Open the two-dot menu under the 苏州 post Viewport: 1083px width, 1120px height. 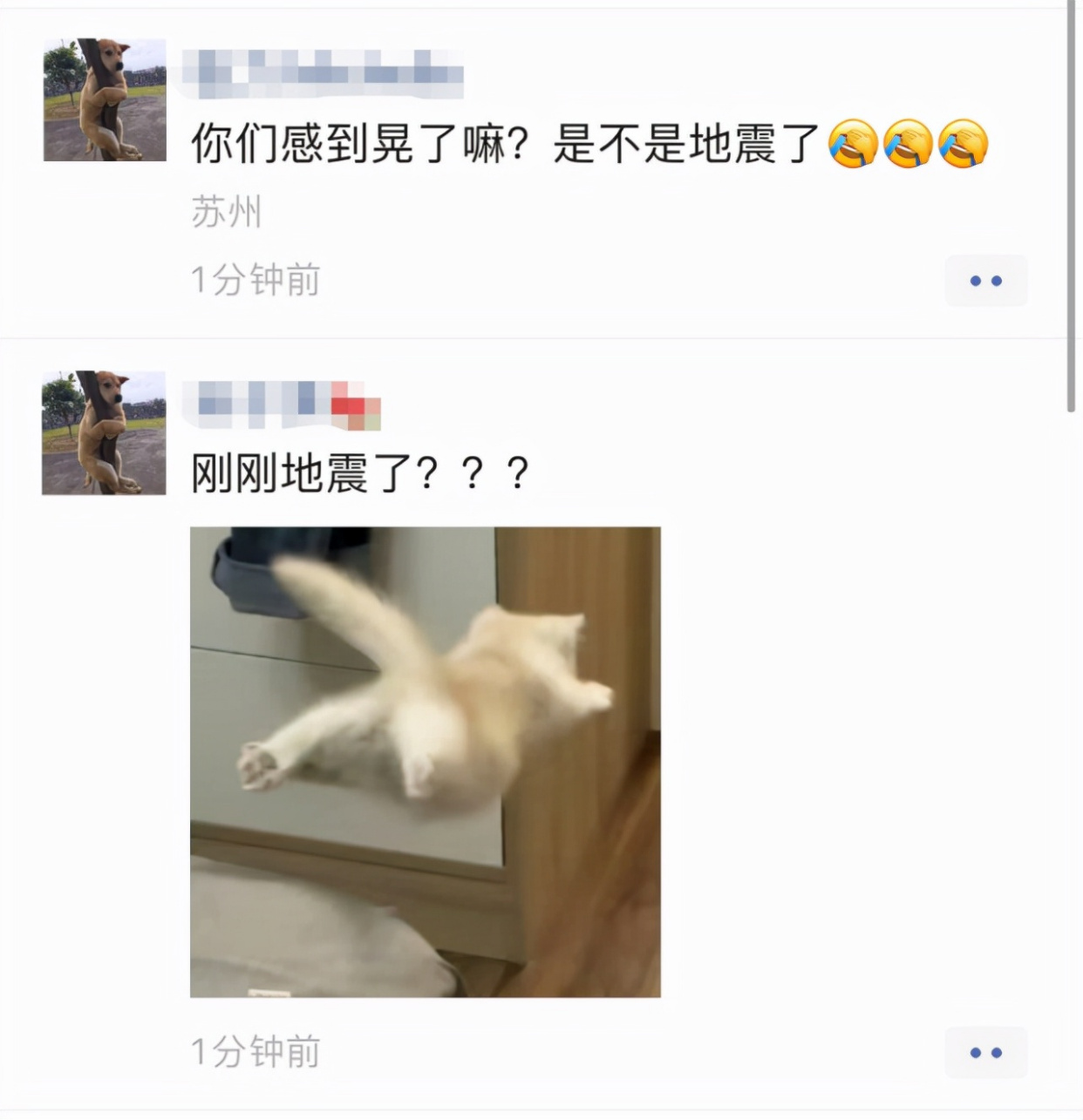coord(985,281)
